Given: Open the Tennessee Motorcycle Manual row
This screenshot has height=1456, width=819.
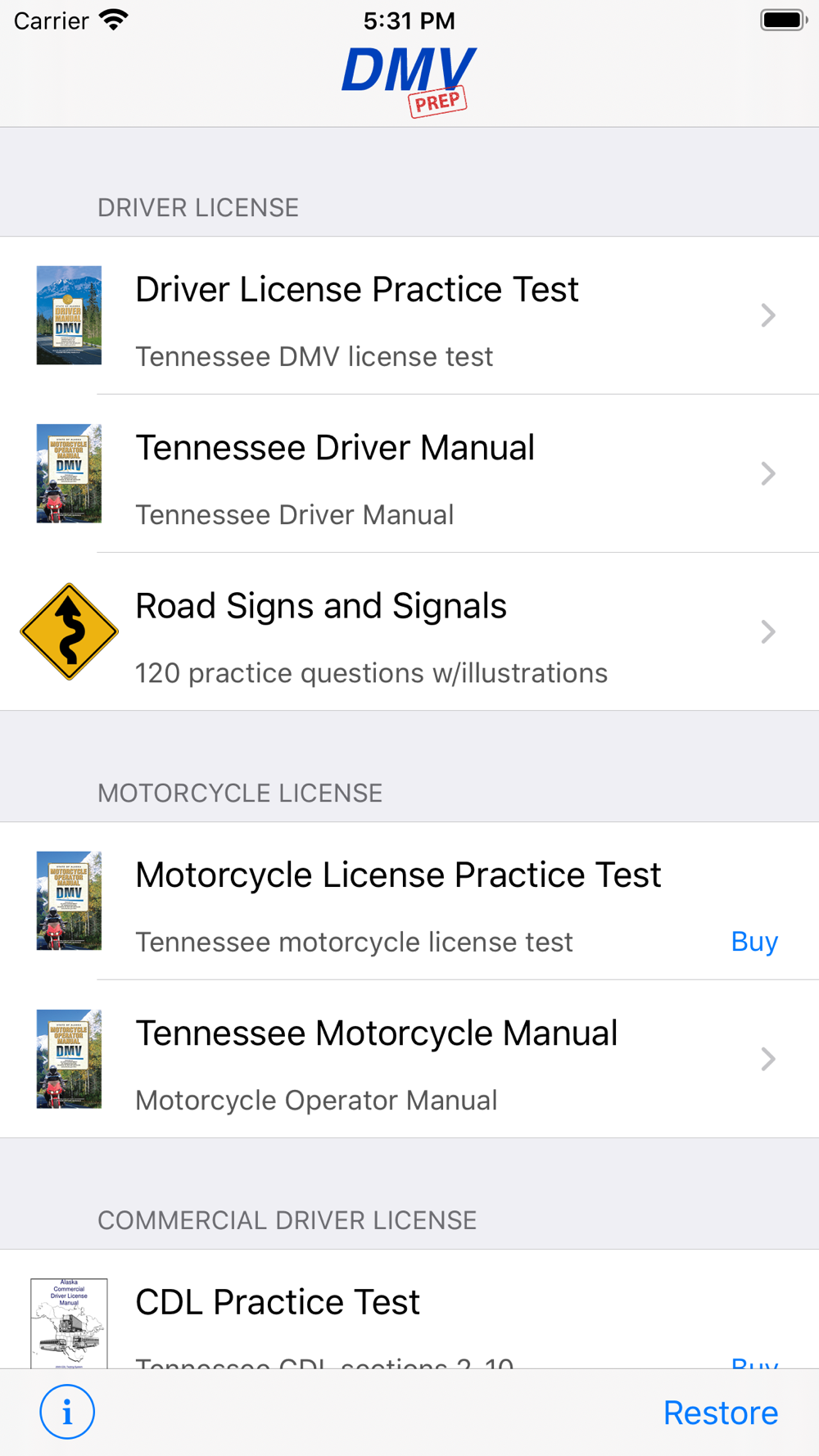Looking at the screenshot, I should (x=409, y=1060).
